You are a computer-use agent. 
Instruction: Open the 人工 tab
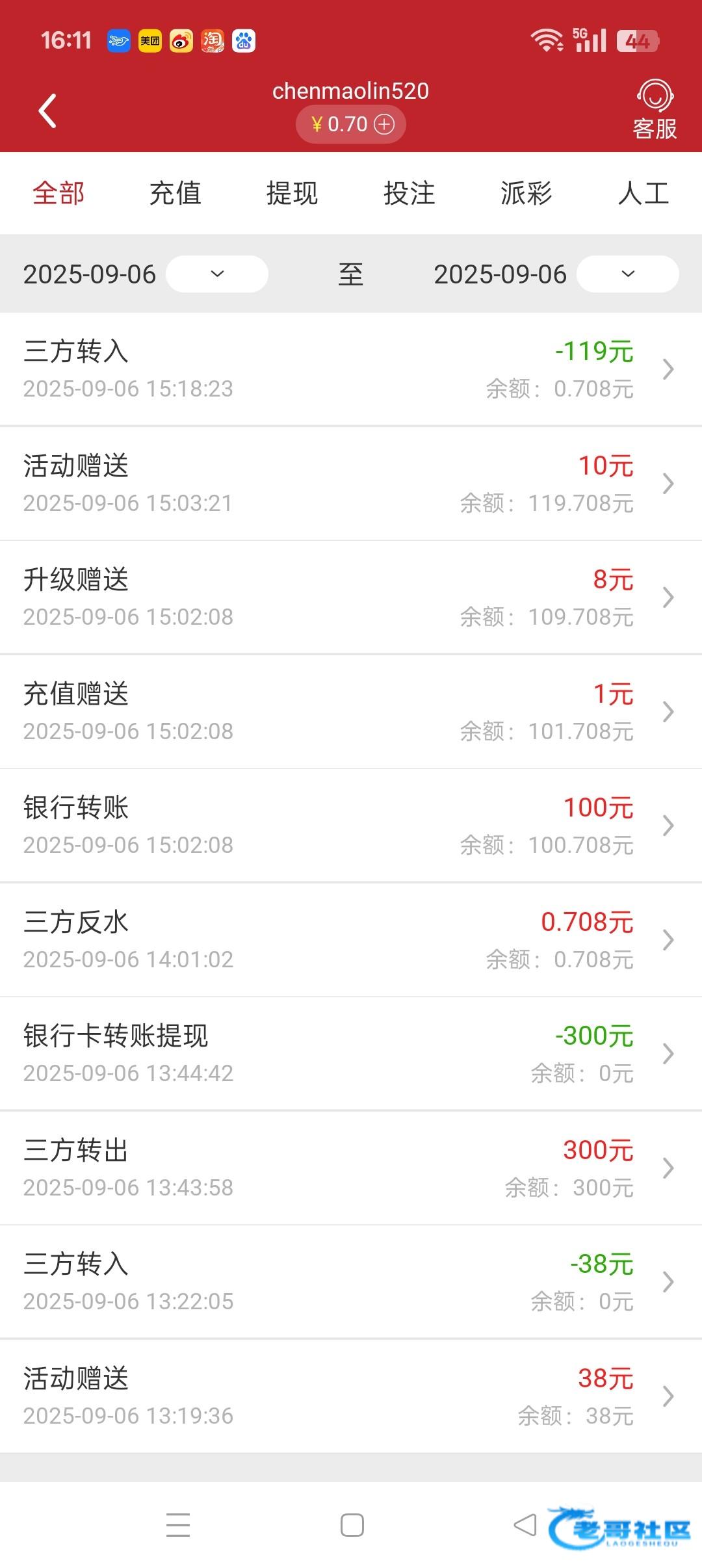click(643, 193)
